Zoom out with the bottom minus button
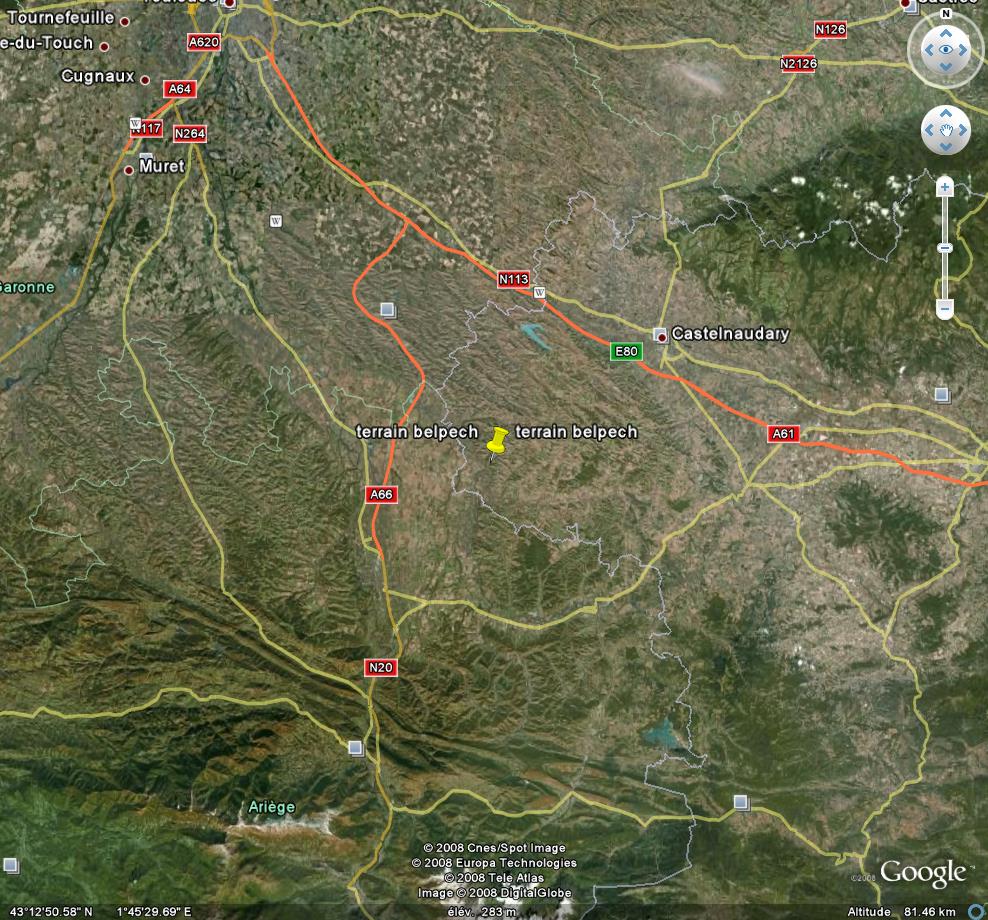The width and height of the screenshot is (988, 920). [945, 310]
